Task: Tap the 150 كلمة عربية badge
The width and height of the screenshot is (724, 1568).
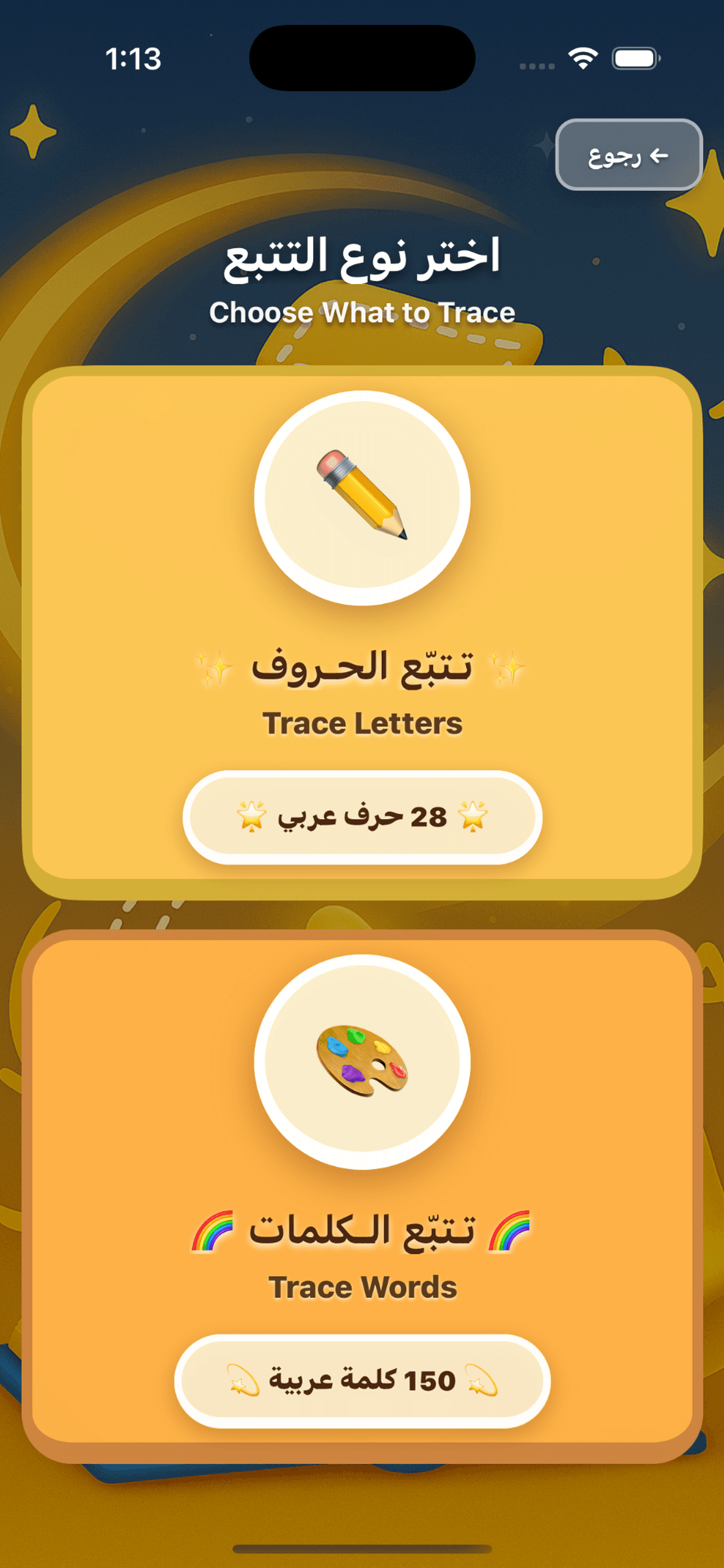Action: pos(361,1382)
